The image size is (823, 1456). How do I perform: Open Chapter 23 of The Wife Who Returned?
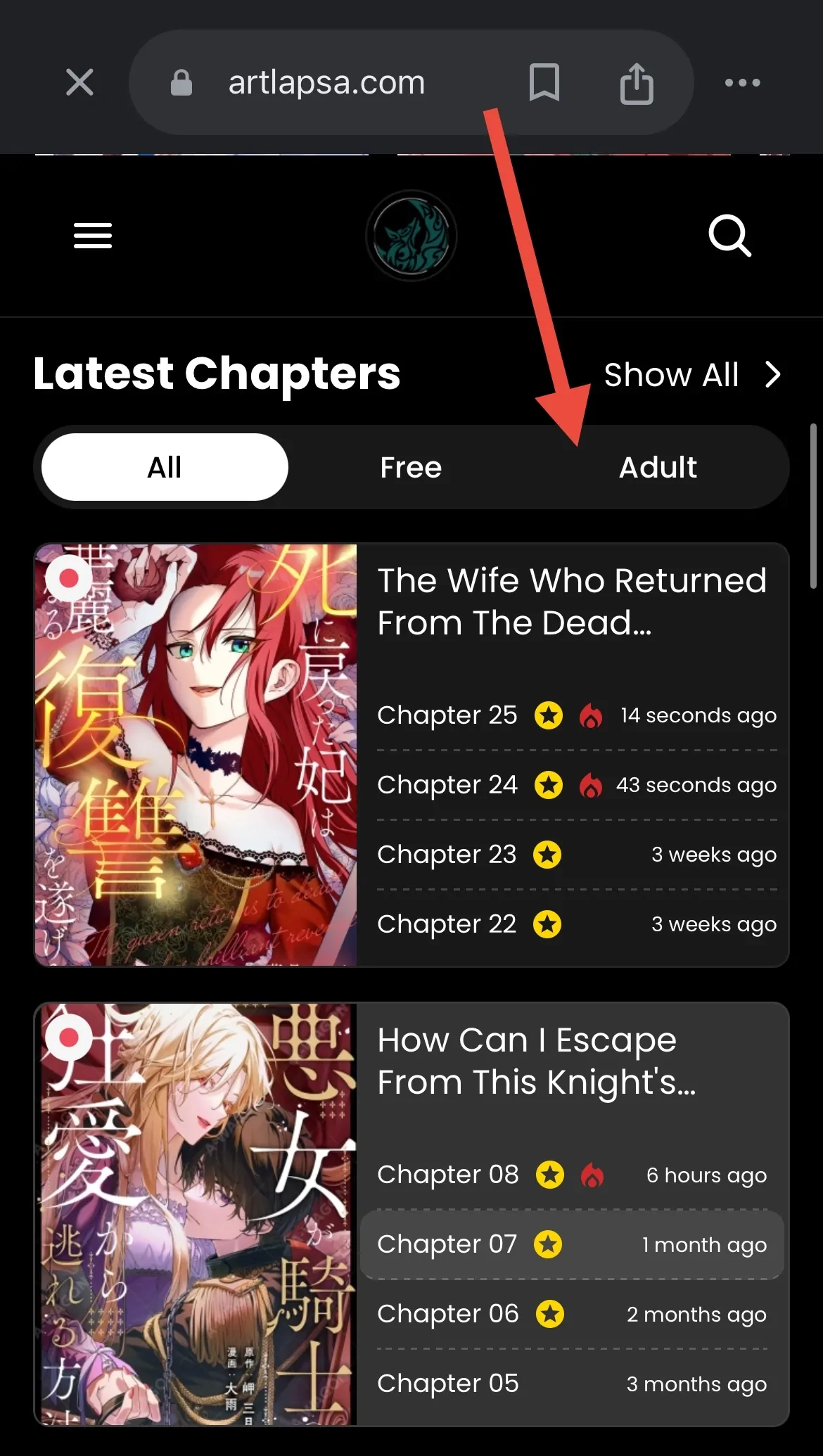point(447,855)
